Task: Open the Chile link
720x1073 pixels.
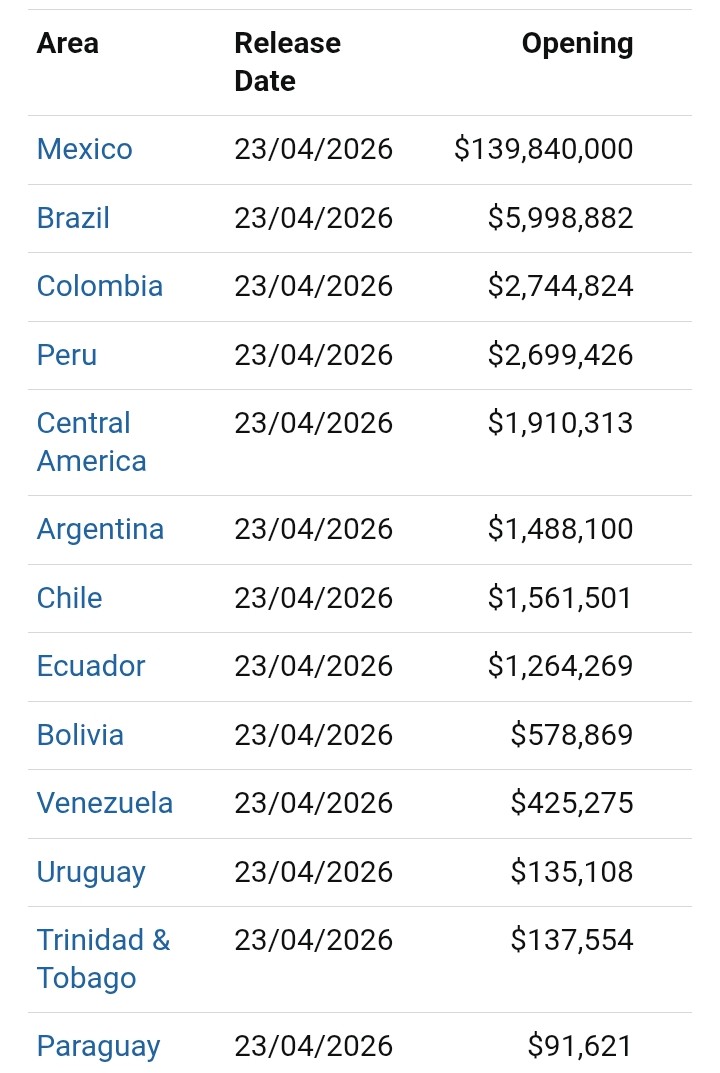Action: 69,598
